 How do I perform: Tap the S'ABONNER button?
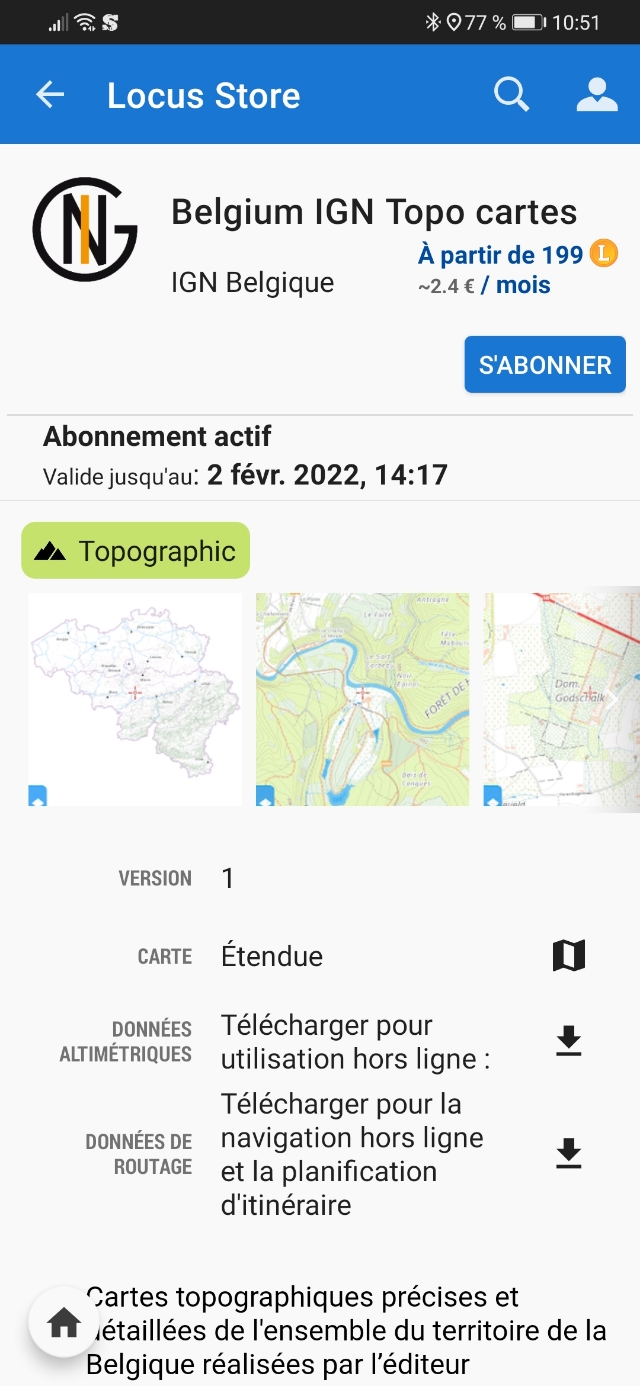tap(545, 365)
